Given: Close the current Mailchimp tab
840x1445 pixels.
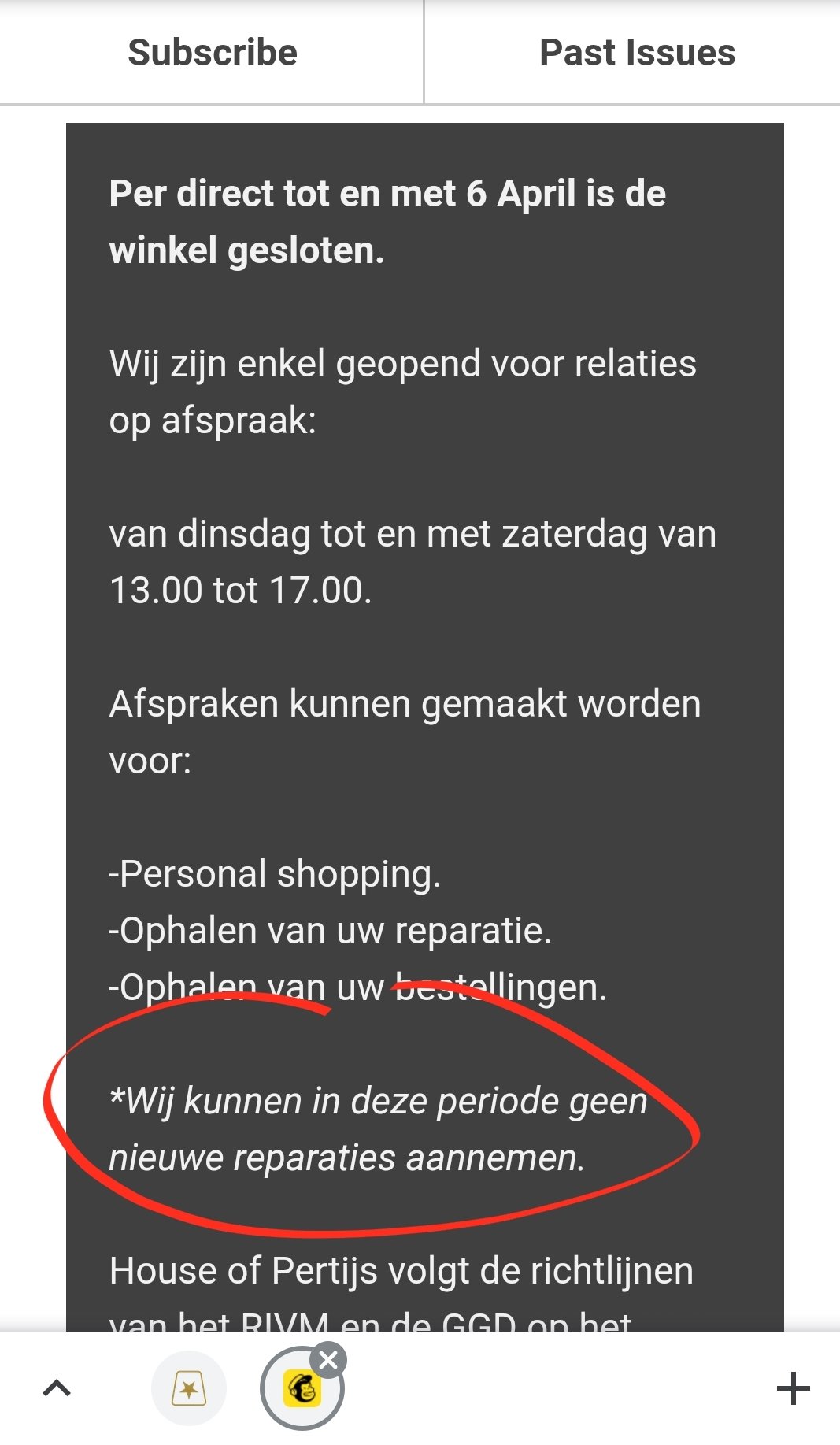Looking at the screenshot, I should point(329,1360).
